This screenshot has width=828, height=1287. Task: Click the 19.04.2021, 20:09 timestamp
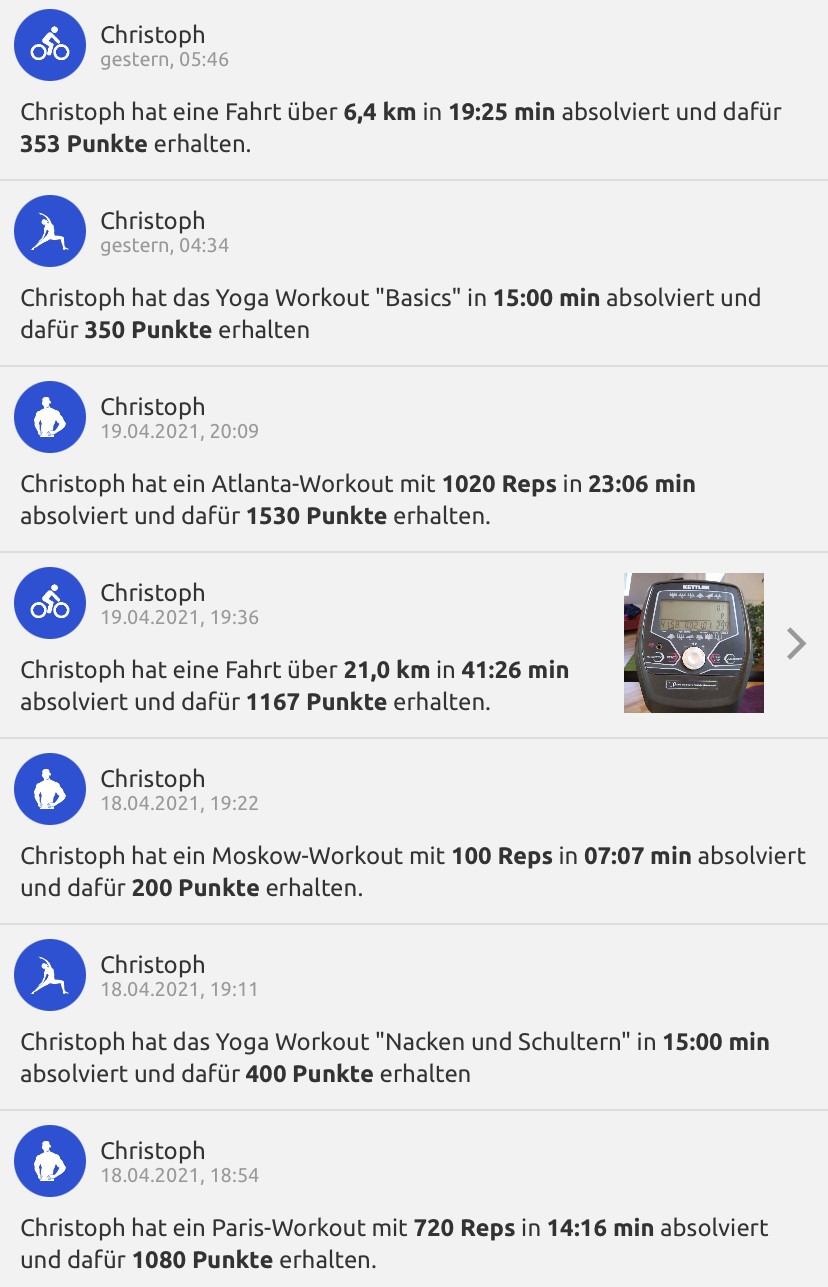tap(180, 431)
